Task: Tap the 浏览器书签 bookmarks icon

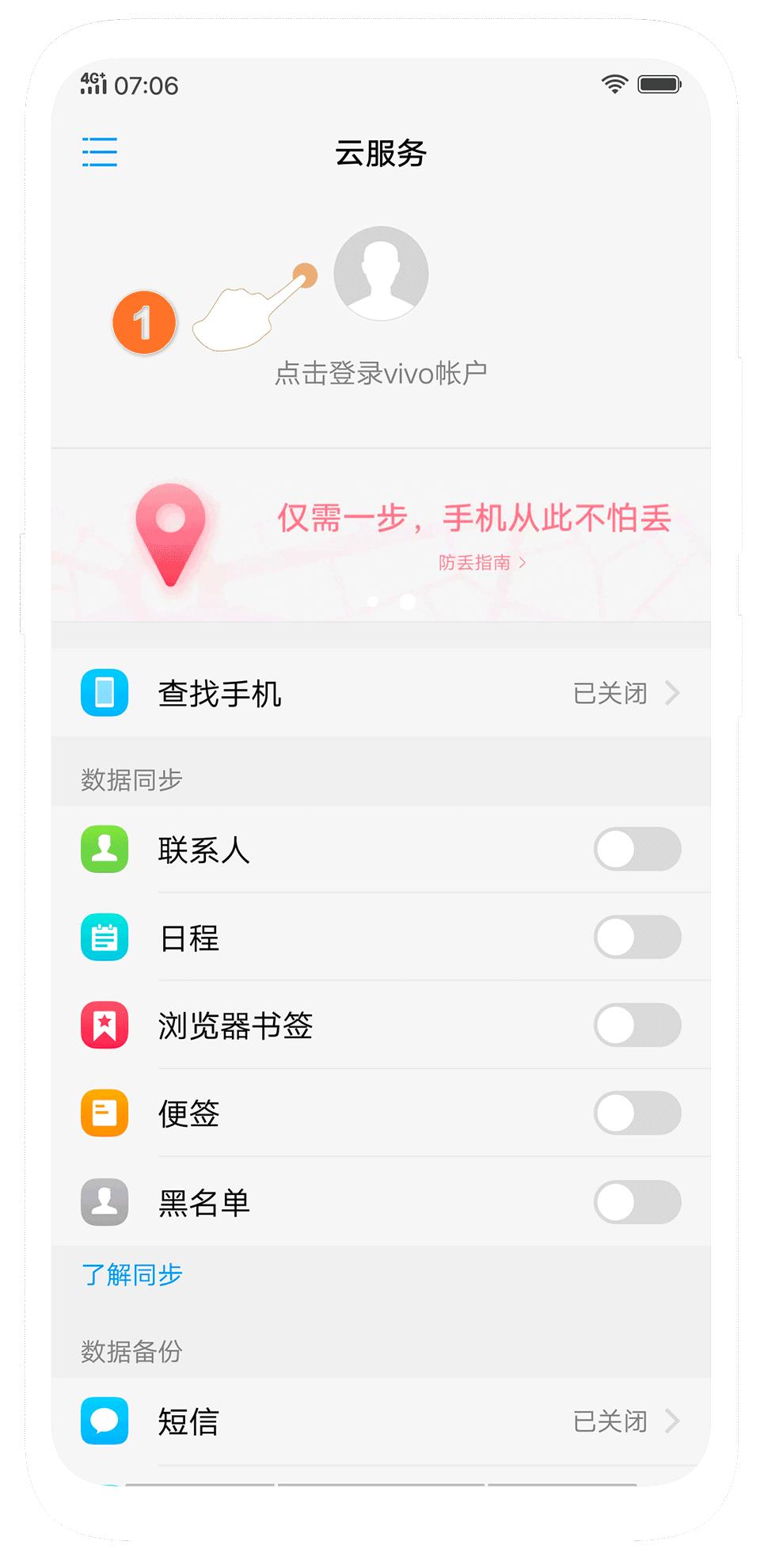Action: point(104,1026)
